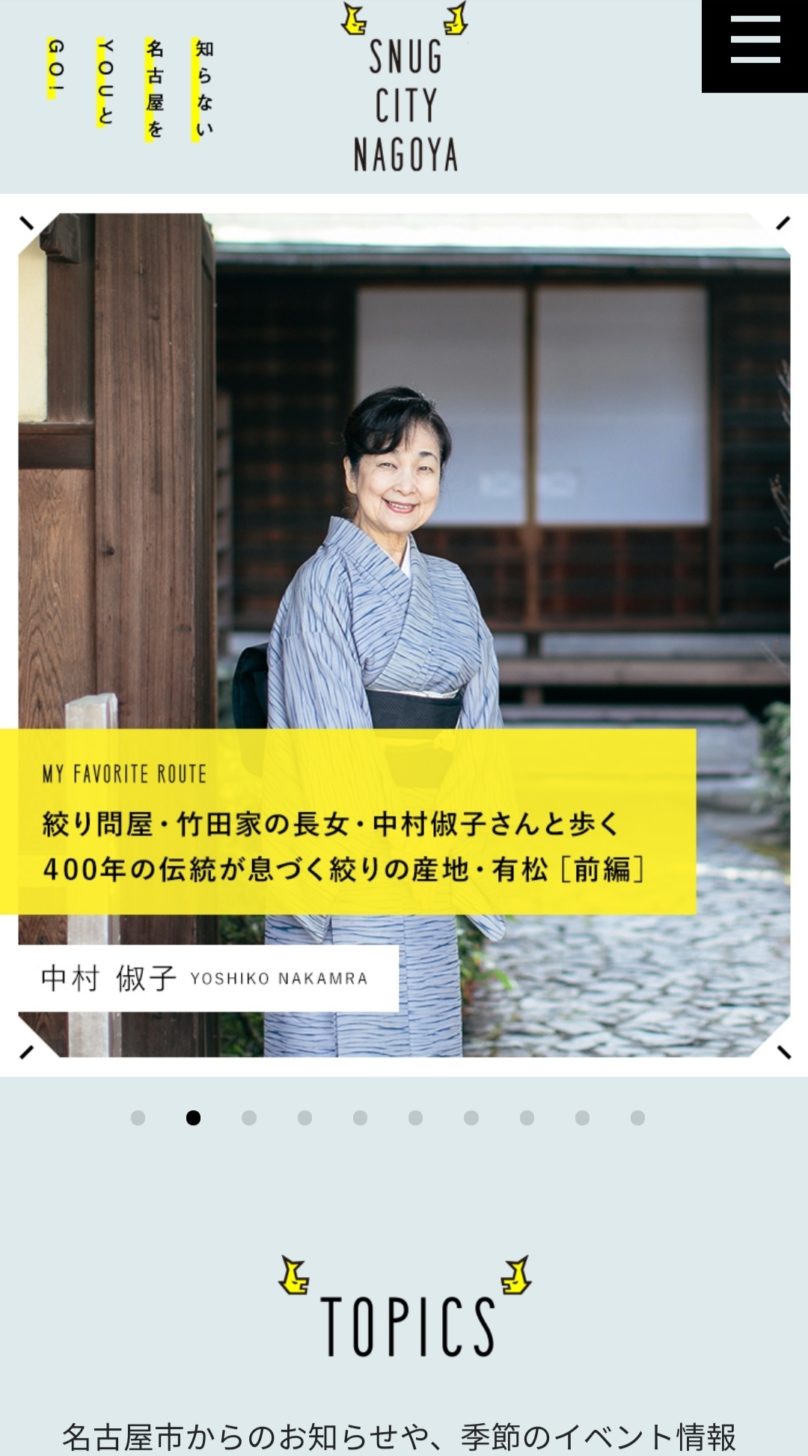Select the ninth carousel slide dot

[x=582, y=1118]
